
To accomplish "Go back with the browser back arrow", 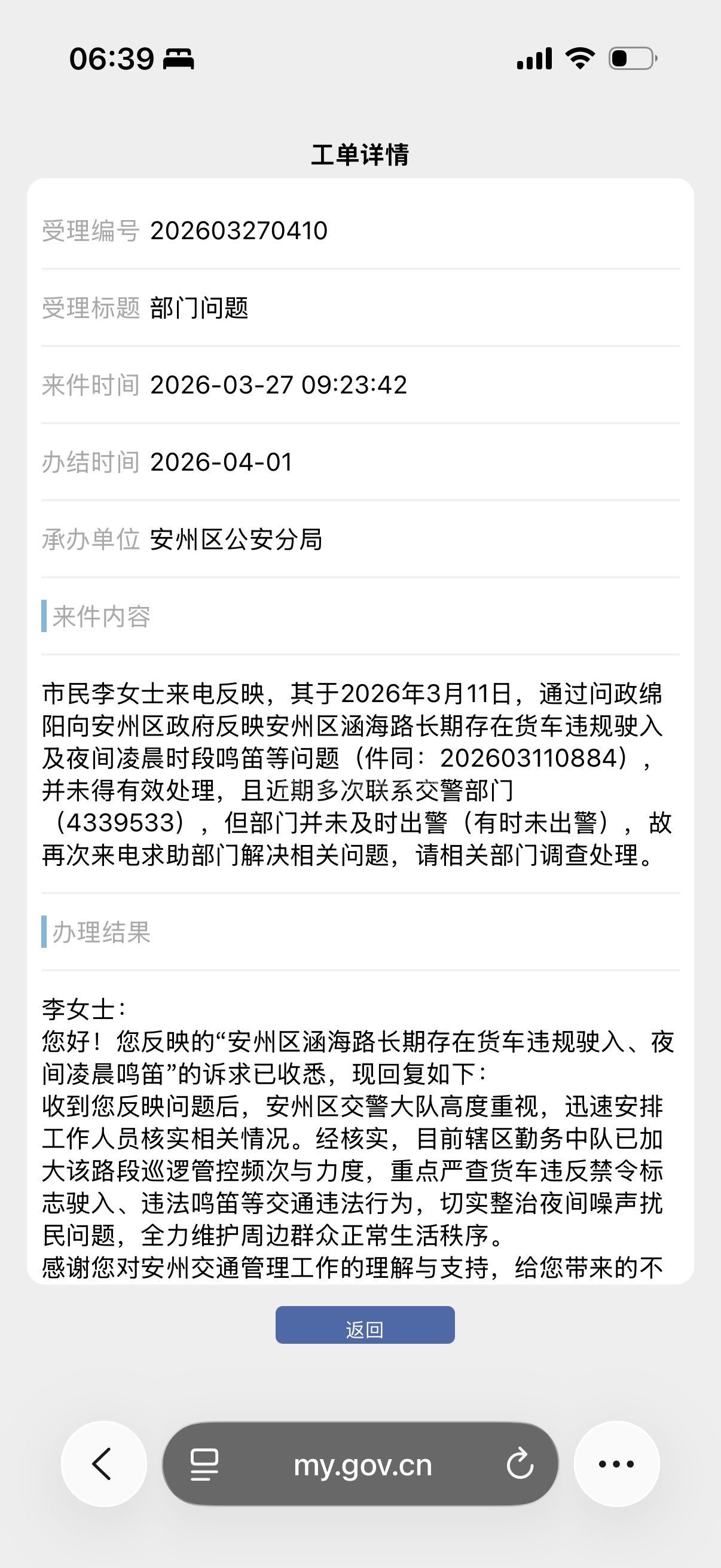I will (103, 1463).
